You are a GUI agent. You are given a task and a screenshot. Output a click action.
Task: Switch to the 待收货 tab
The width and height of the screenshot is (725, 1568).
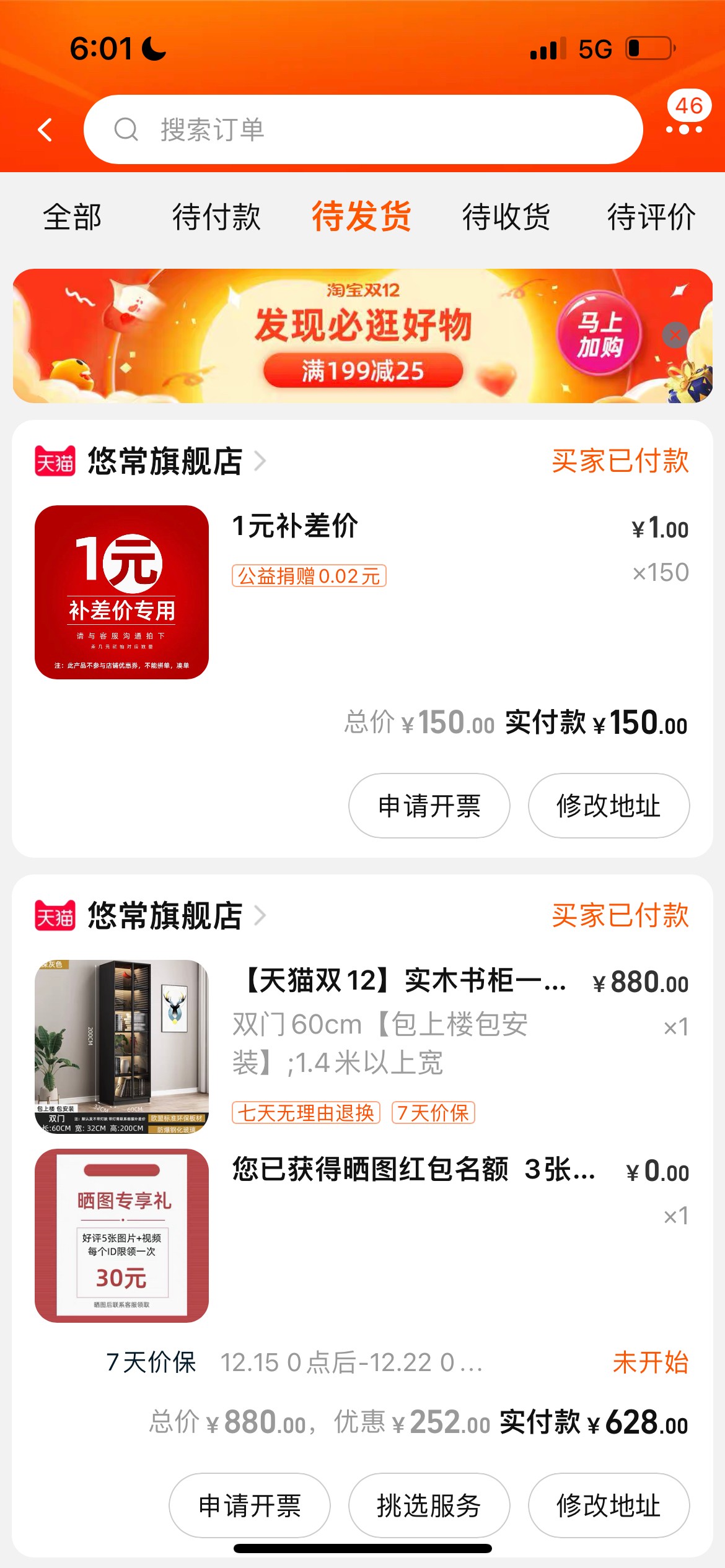[x=506, y=217]
